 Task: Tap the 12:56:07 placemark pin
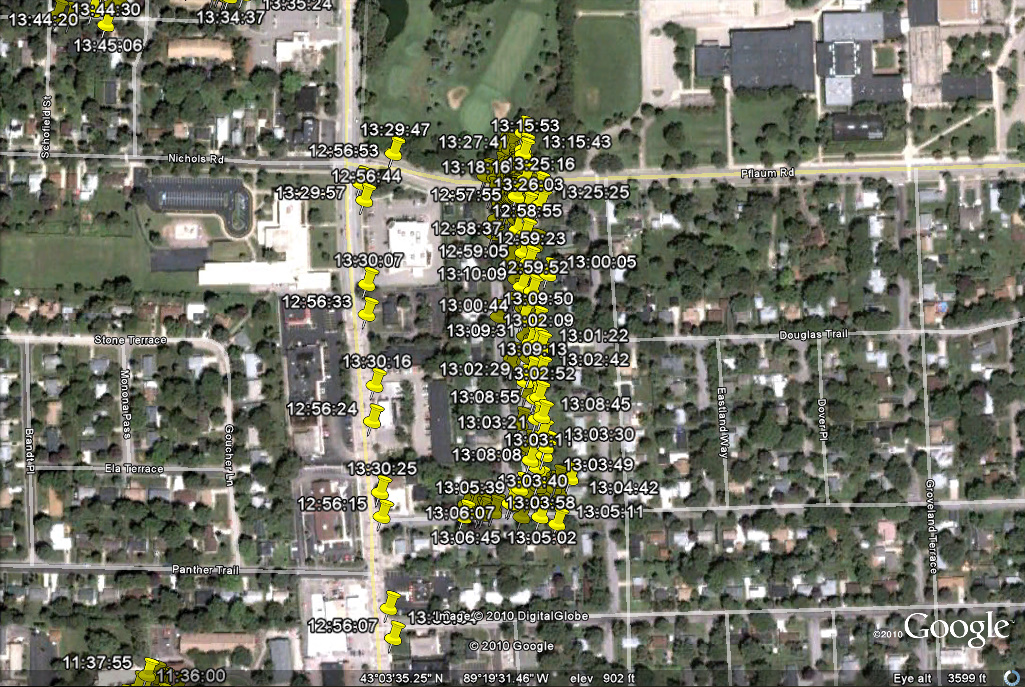pos(396,632)
